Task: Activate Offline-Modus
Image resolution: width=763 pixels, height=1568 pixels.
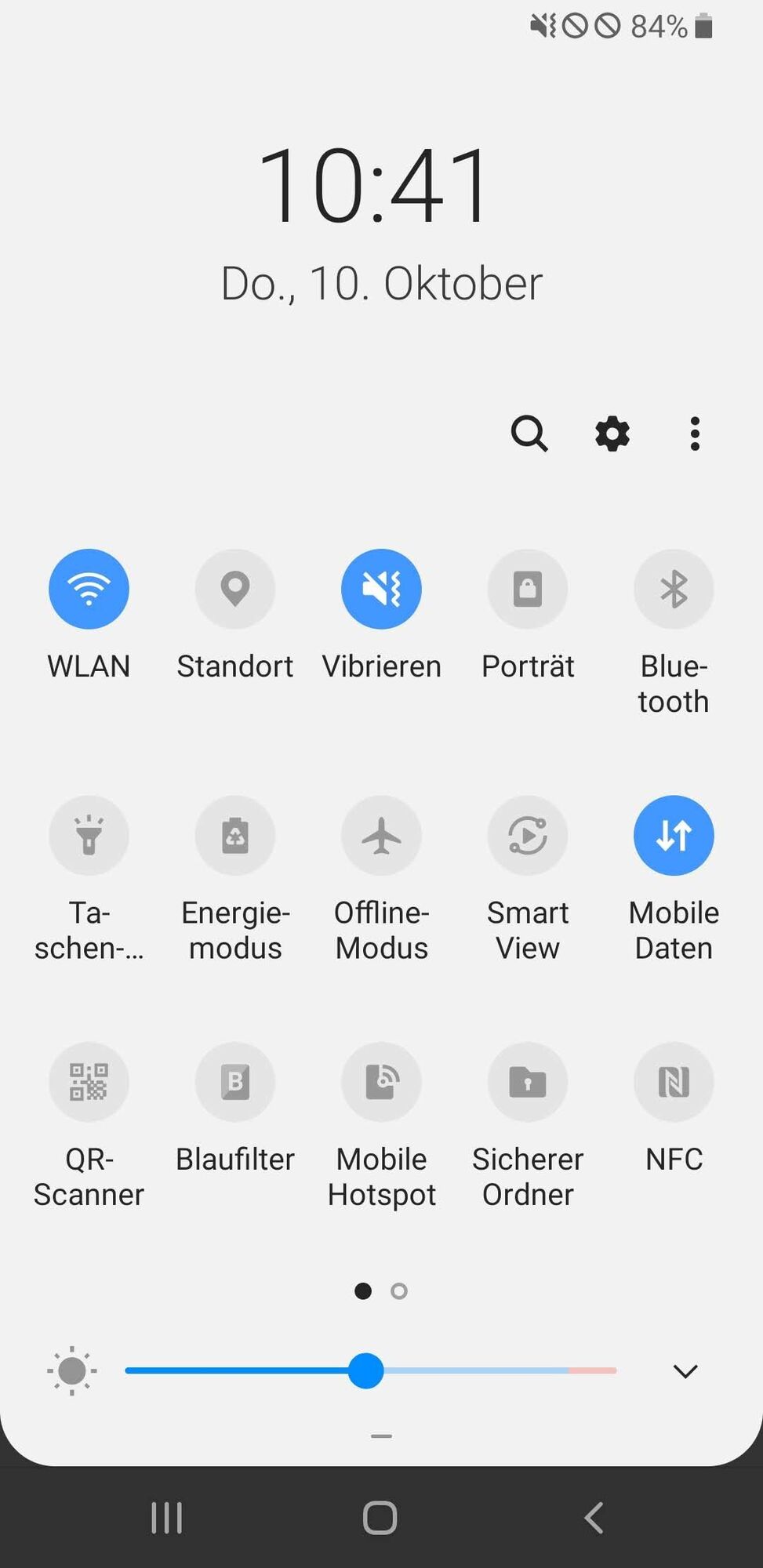Action: (381, 836)
